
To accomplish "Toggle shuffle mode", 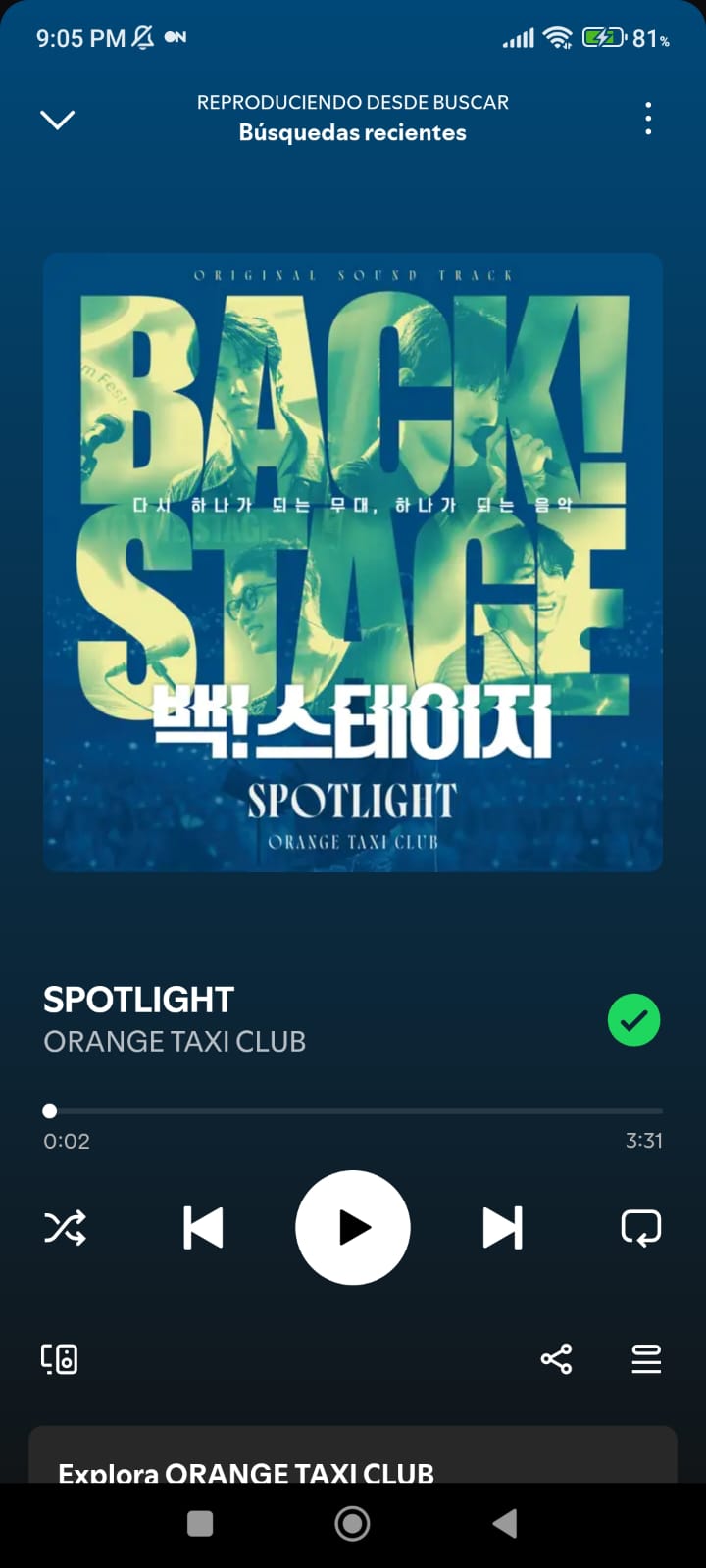I will (65, 1227).
